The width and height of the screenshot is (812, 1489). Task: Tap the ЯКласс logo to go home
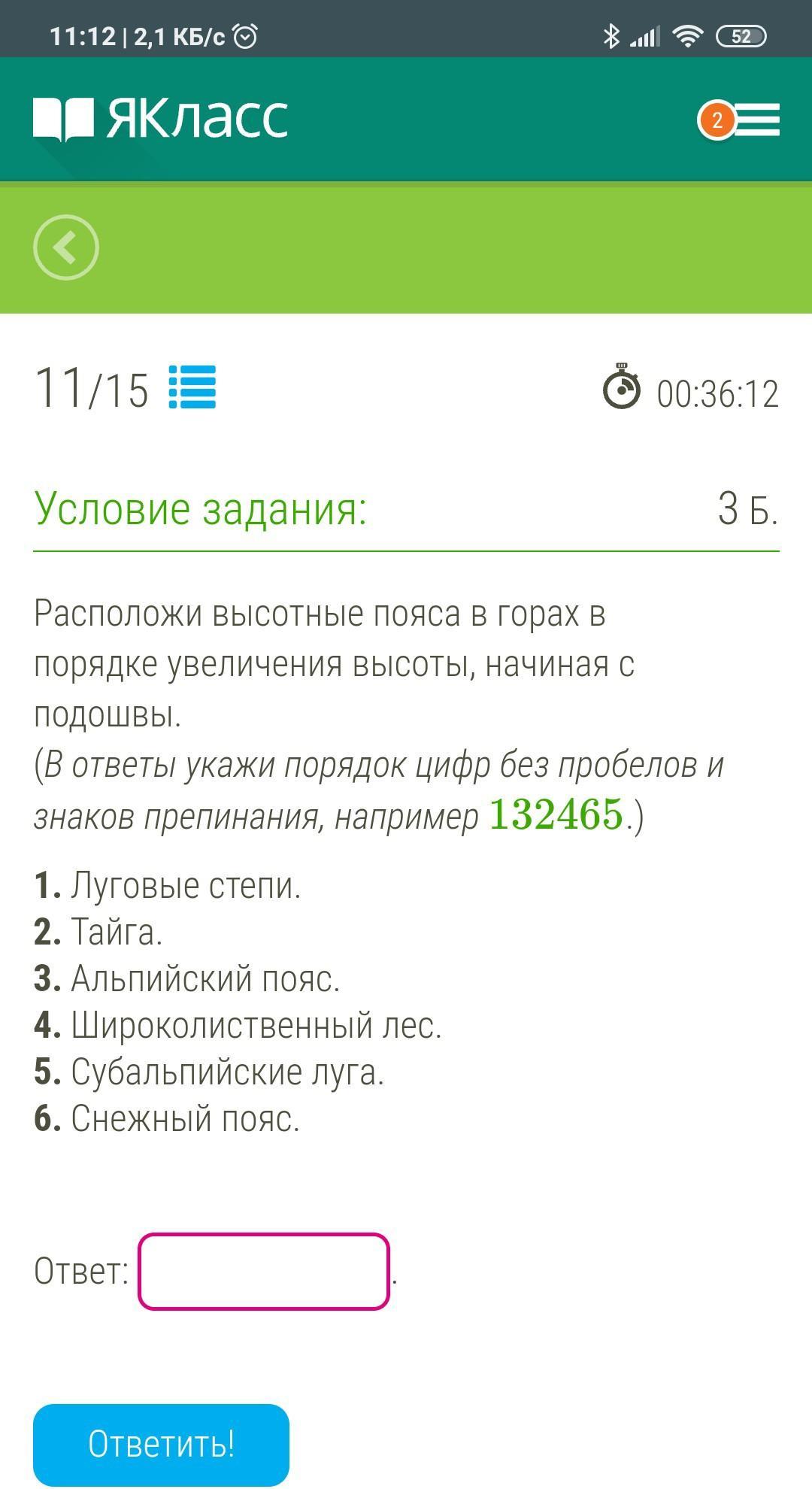(x=161, y=119)
